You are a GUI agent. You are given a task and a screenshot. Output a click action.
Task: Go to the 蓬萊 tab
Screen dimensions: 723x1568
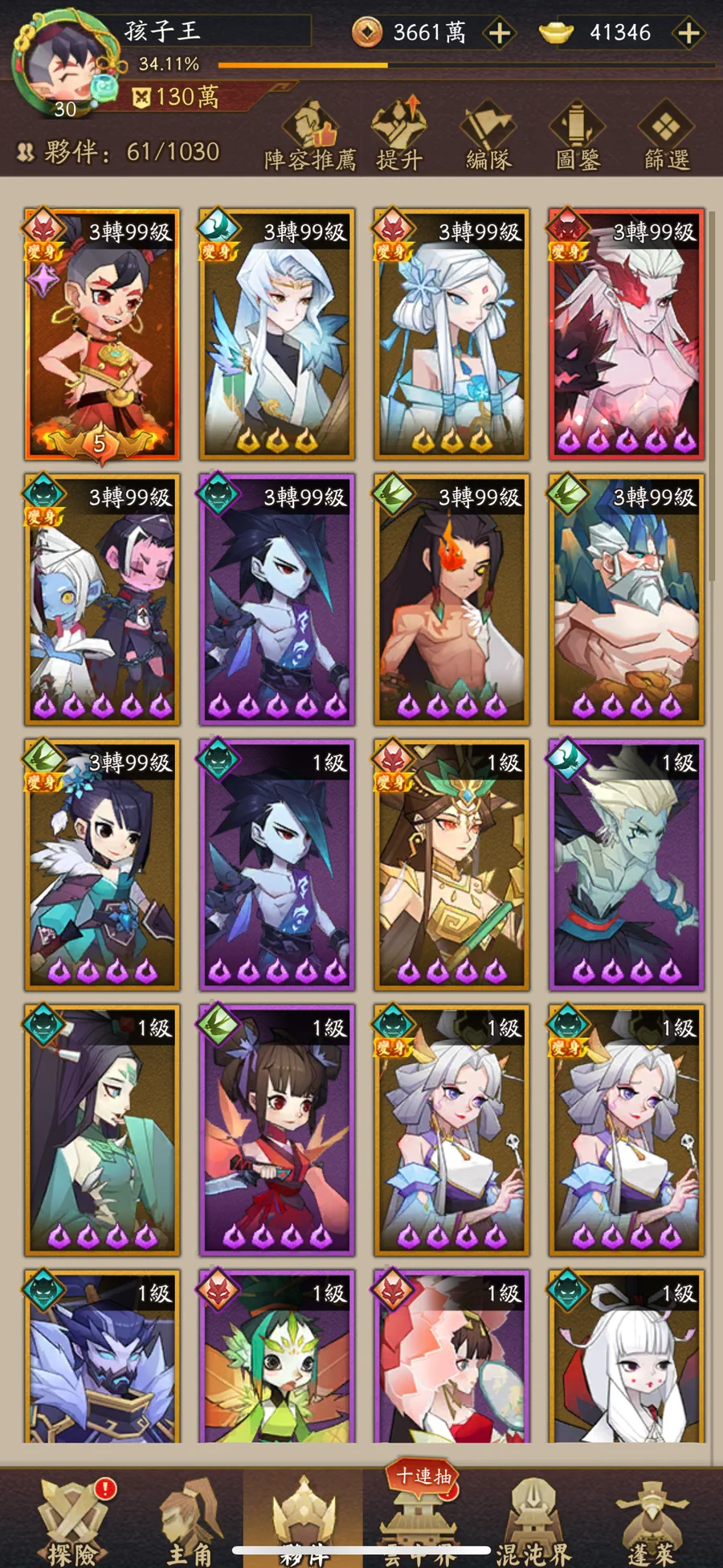click(x=652, y=1521)
